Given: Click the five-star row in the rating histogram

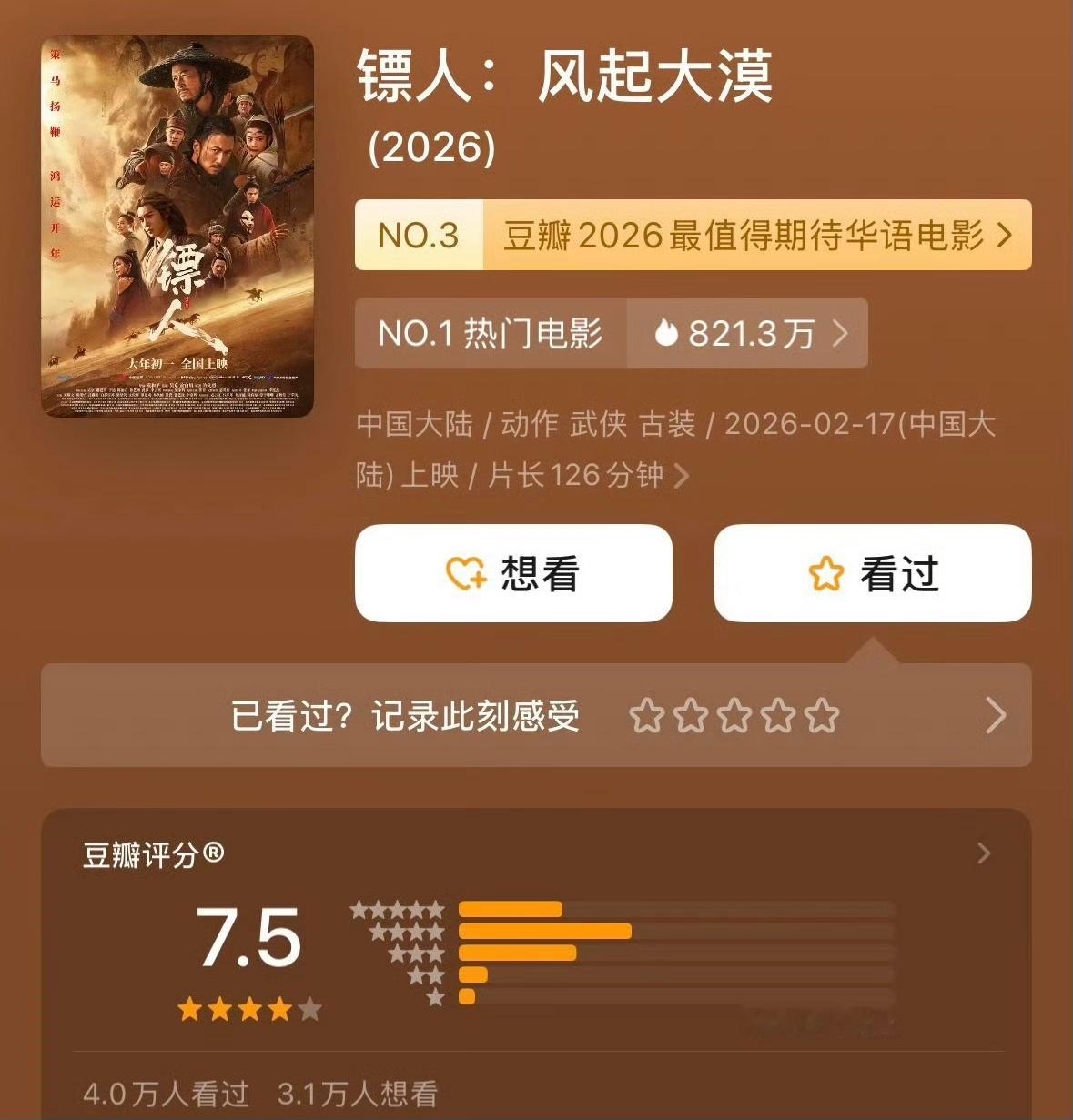Looking at the screenshot, I should click(510, 908).
